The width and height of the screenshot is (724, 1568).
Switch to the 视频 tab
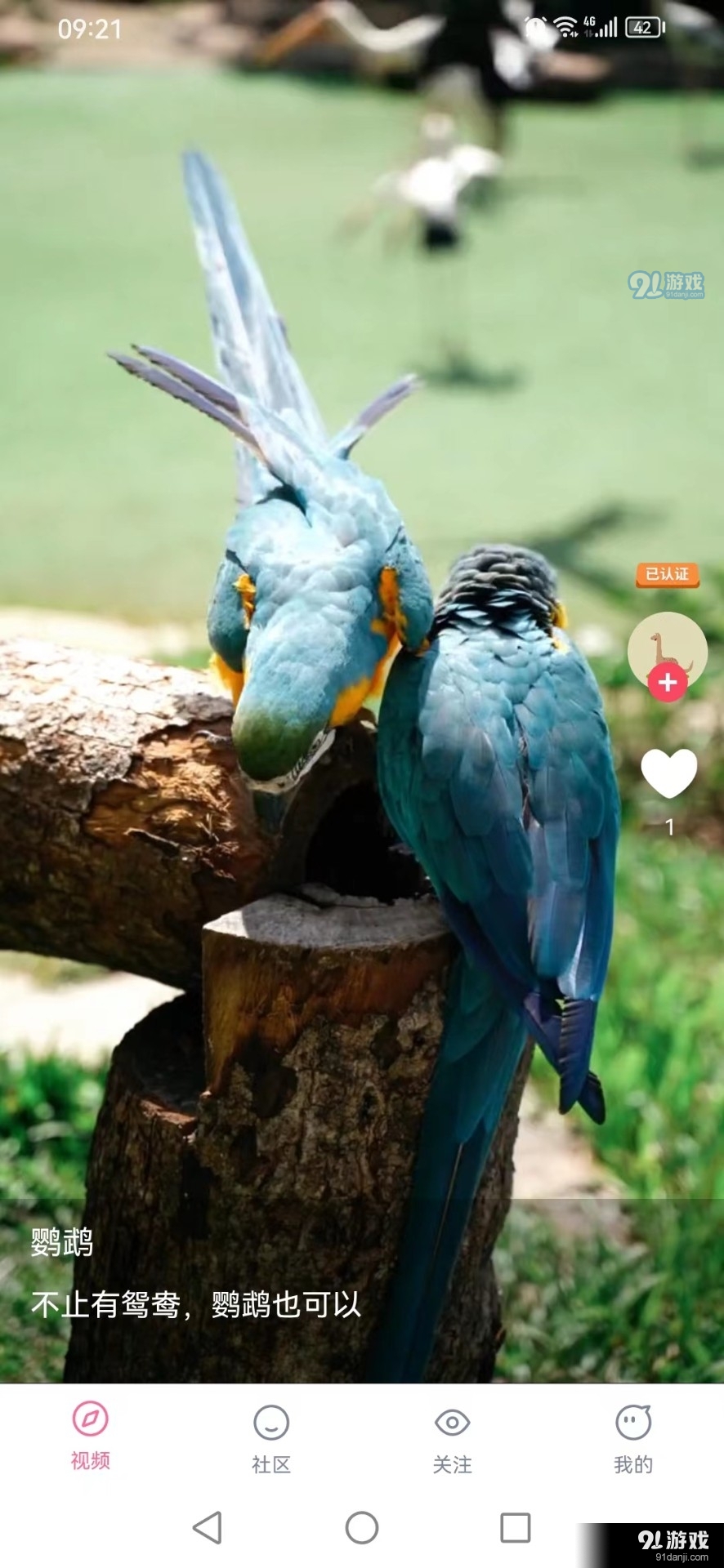pos(90,1436)
